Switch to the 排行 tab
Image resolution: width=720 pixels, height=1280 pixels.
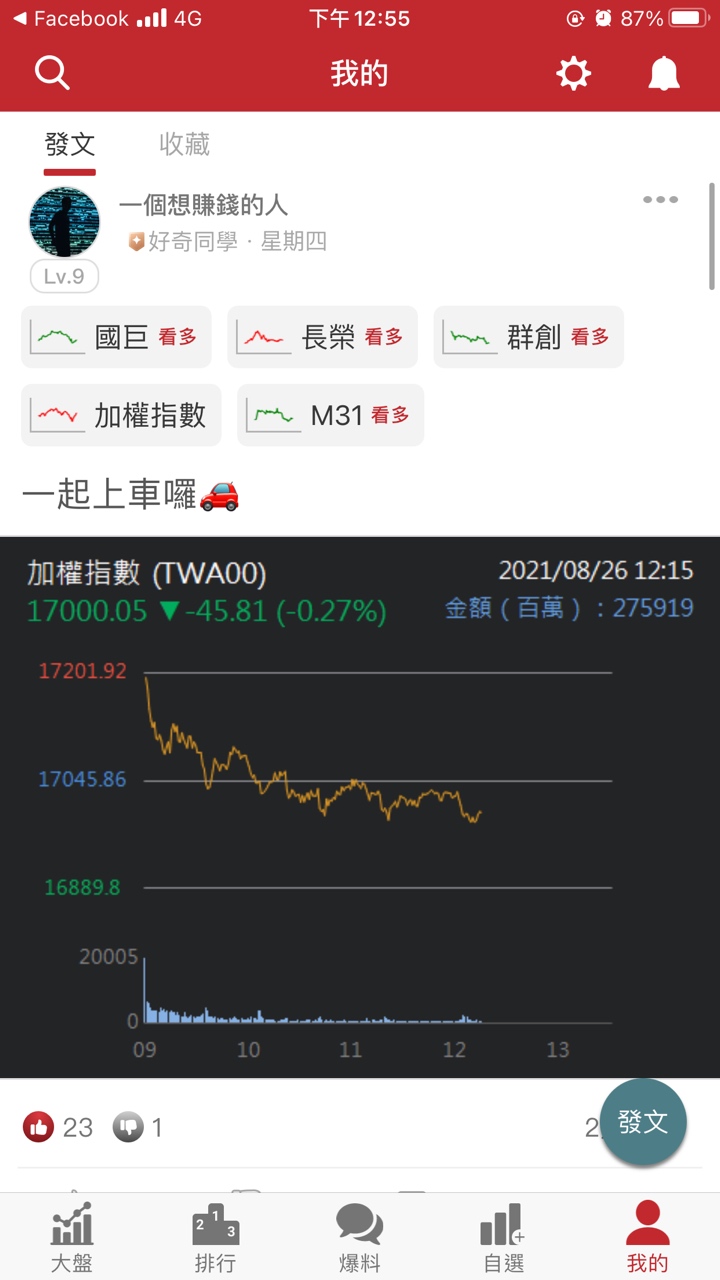coord(215,1238)
